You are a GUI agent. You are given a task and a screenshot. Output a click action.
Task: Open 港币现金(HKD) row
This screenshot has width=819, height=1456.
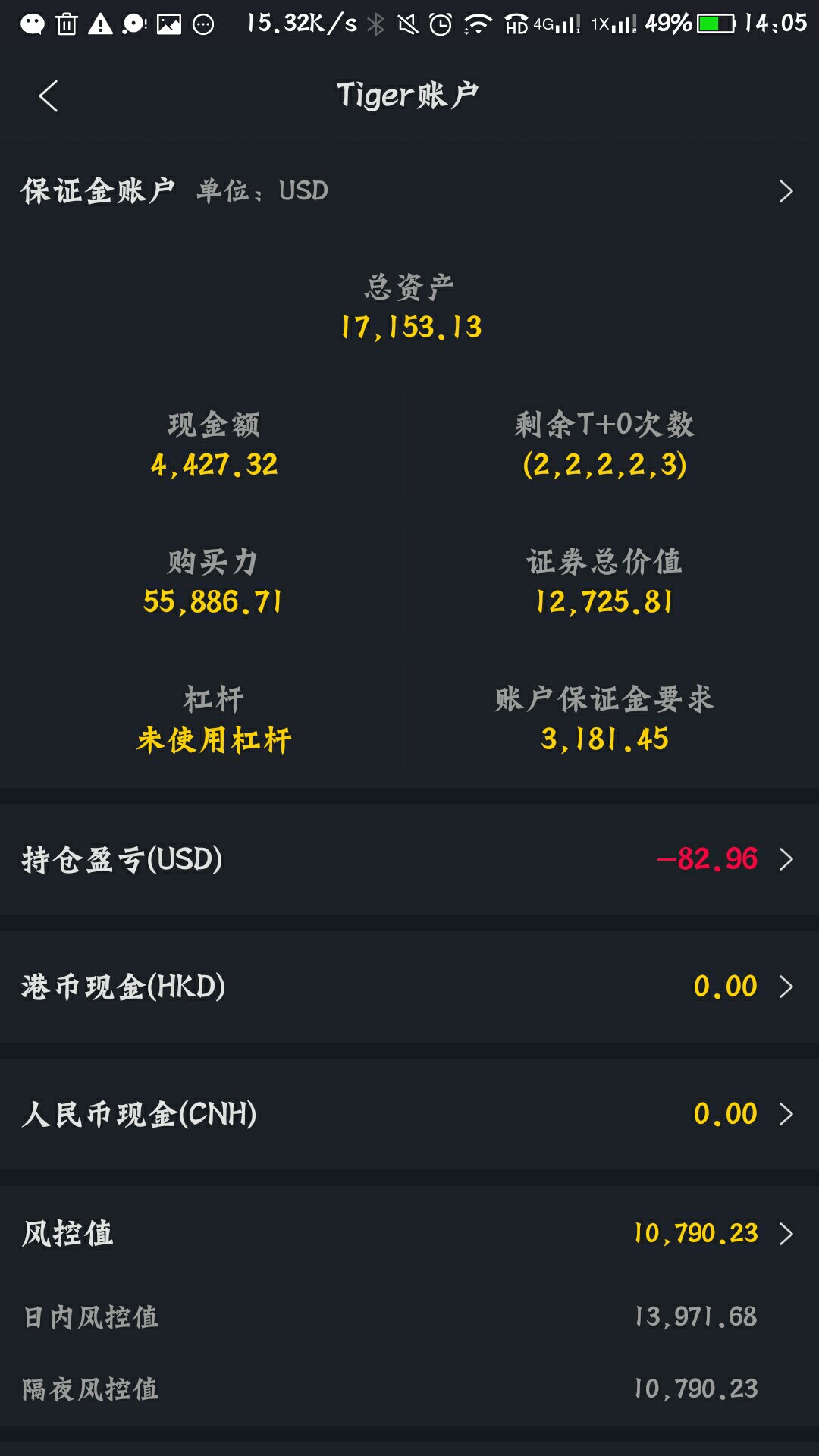click(409, 987)
